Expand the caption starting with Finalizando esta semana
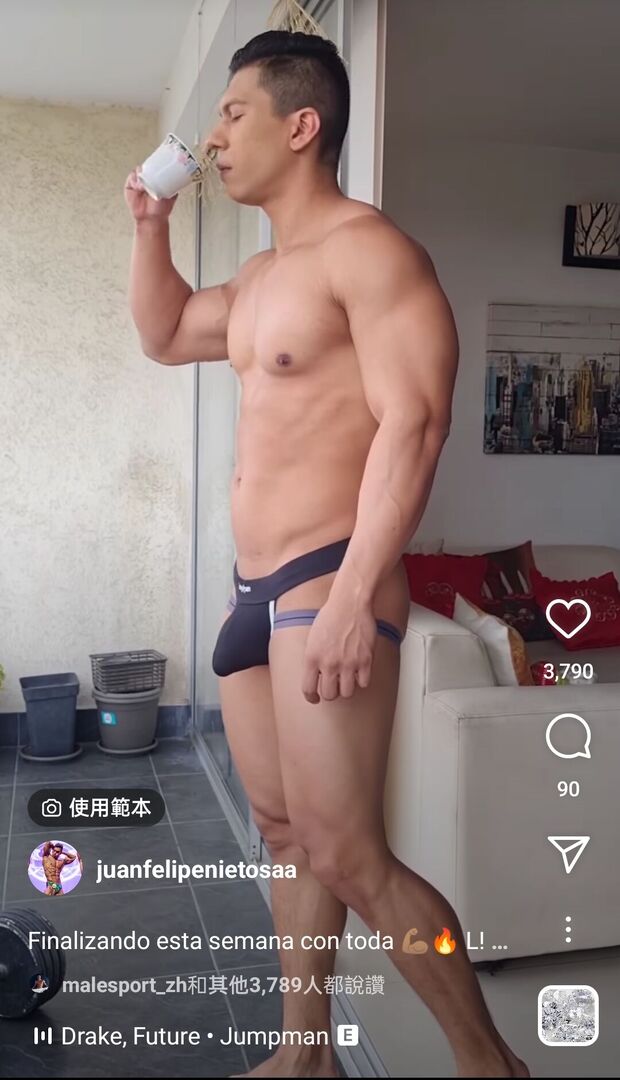620x1080 pixels. pos(268,940)
